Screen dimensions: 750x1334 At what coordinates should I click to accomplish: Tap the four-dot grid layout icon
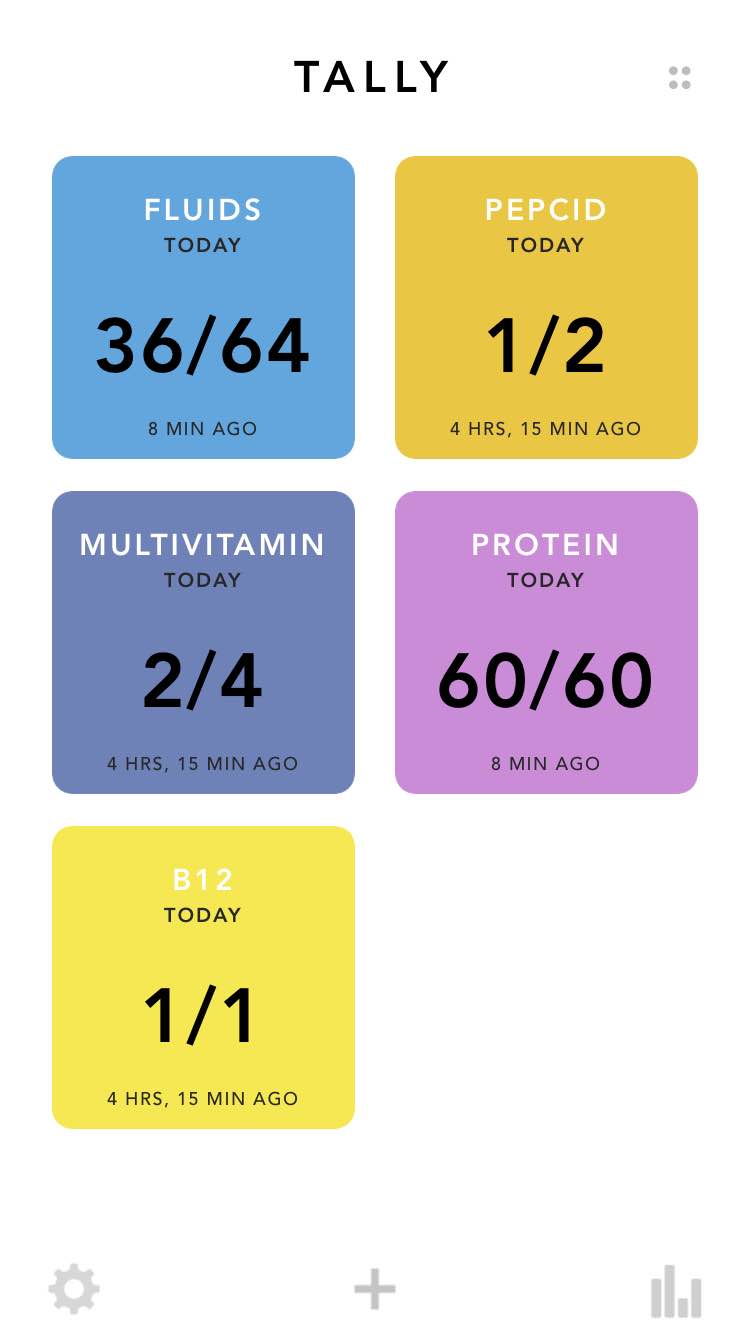pos(680,78)
